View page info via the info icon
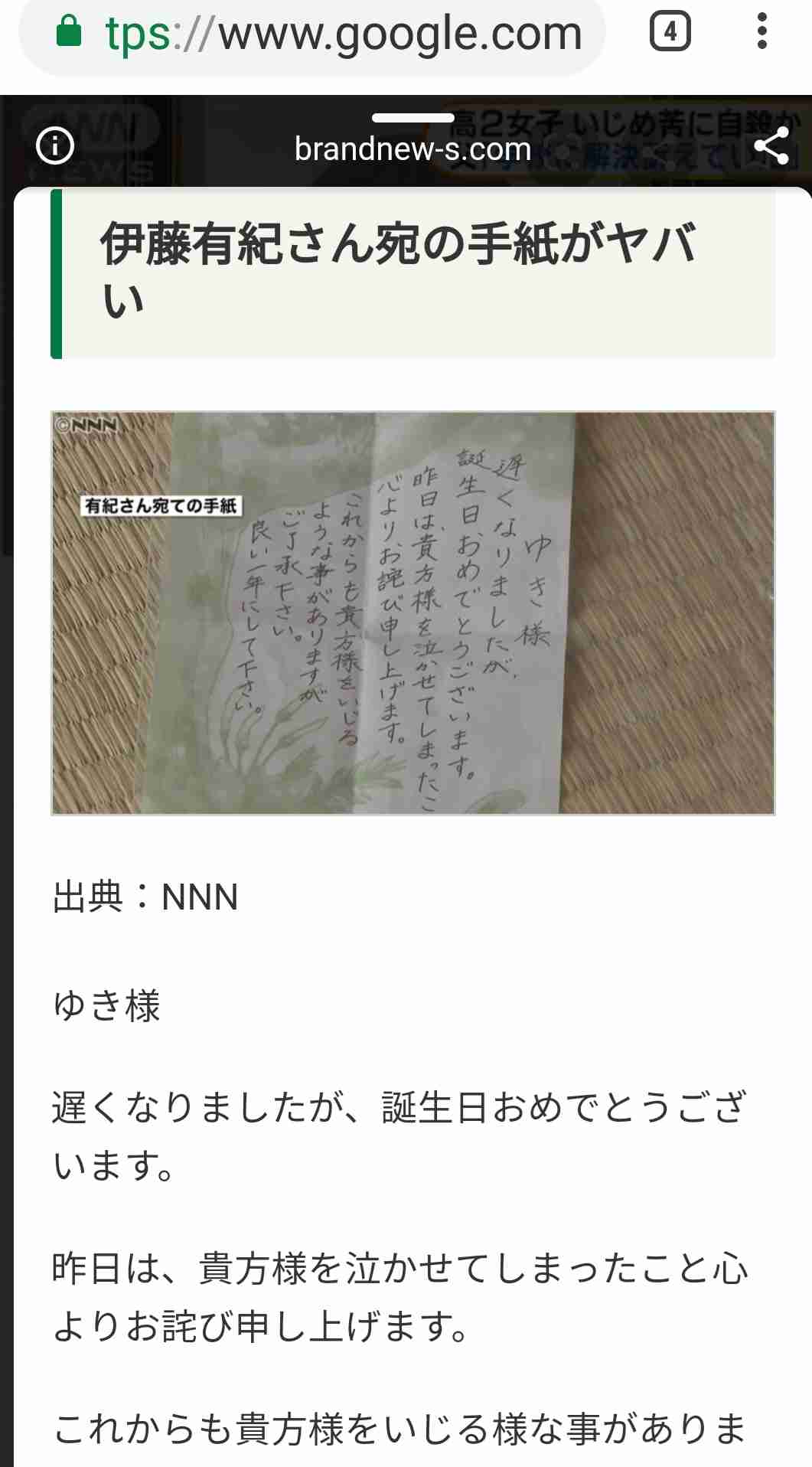Viewport: 812px width, 1467px height. click(55, 145)
